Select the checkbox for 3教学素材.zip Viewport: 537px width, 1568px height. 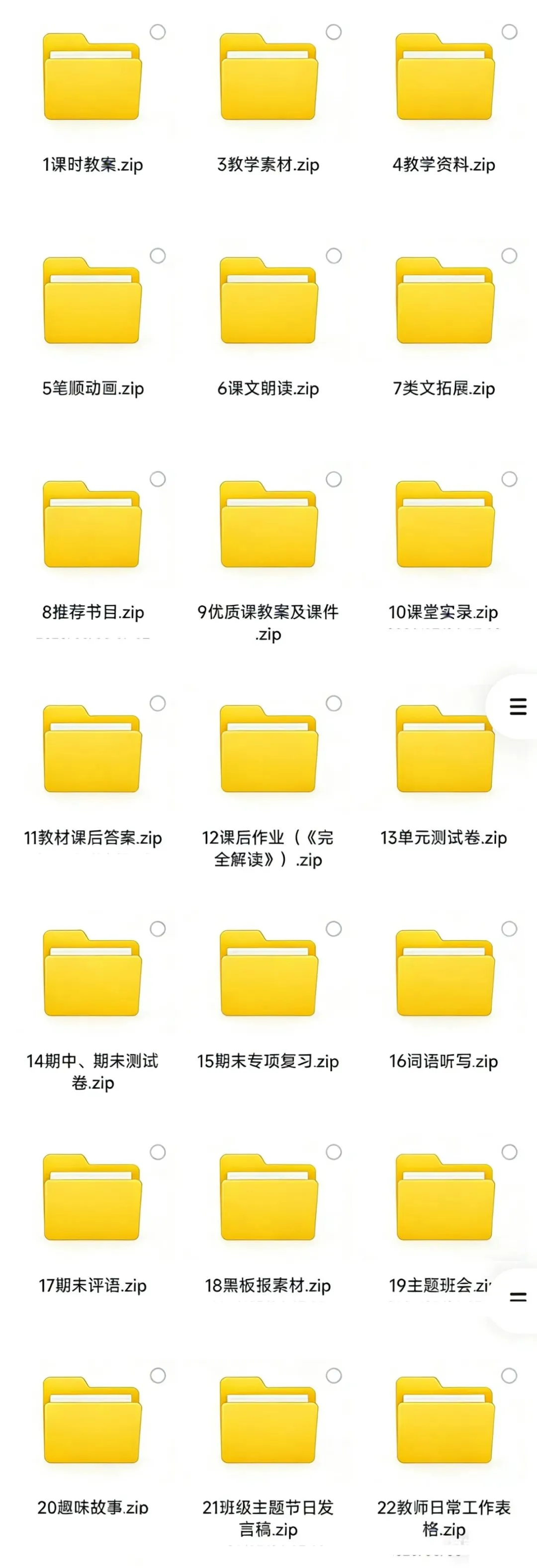coord(334,32)
